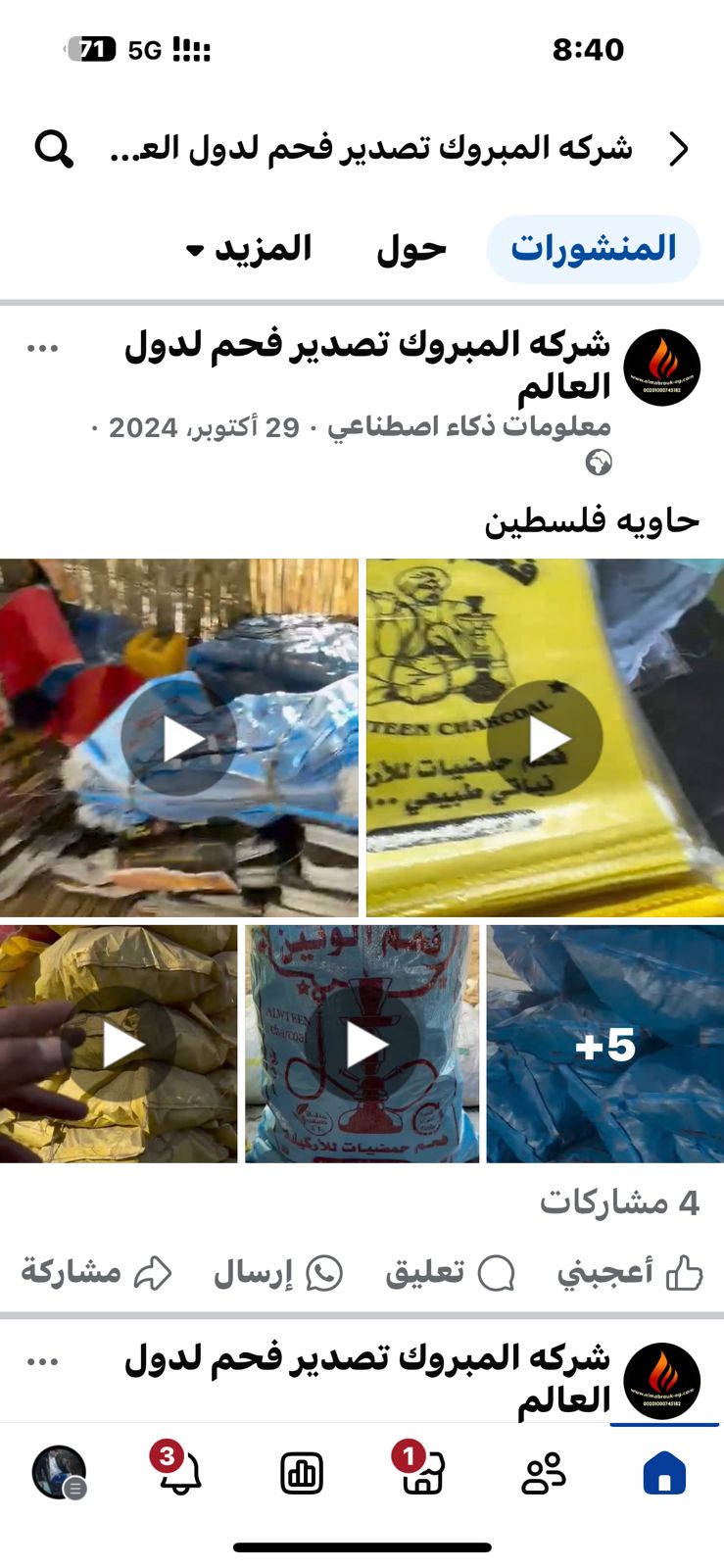This screenshot has width=724, height=1568.
Task: Tap تعليق to comment on the post
Action: [x=450, y=1273]
